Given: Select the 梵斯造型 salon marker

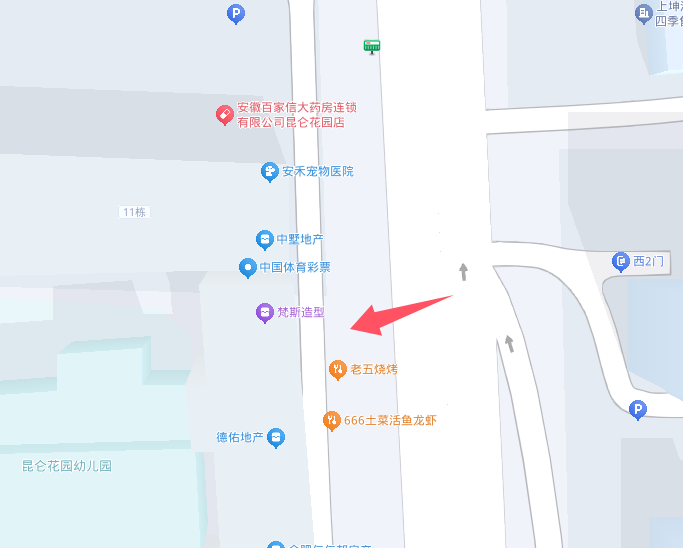Looking at the screenshot, I should [x=264, y=313].
